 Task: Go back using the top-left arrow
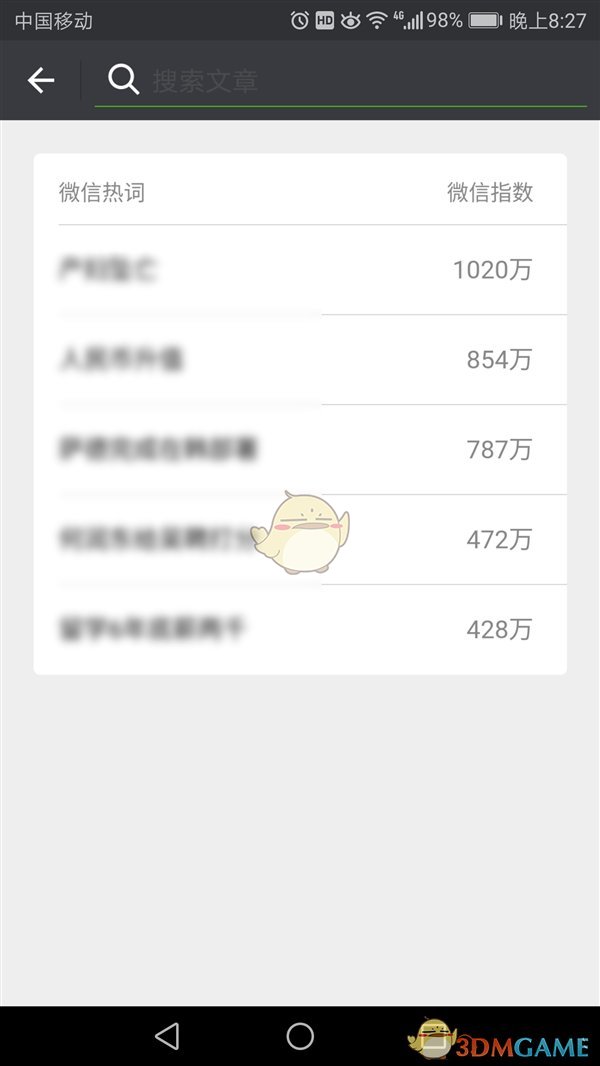(41, 80)
